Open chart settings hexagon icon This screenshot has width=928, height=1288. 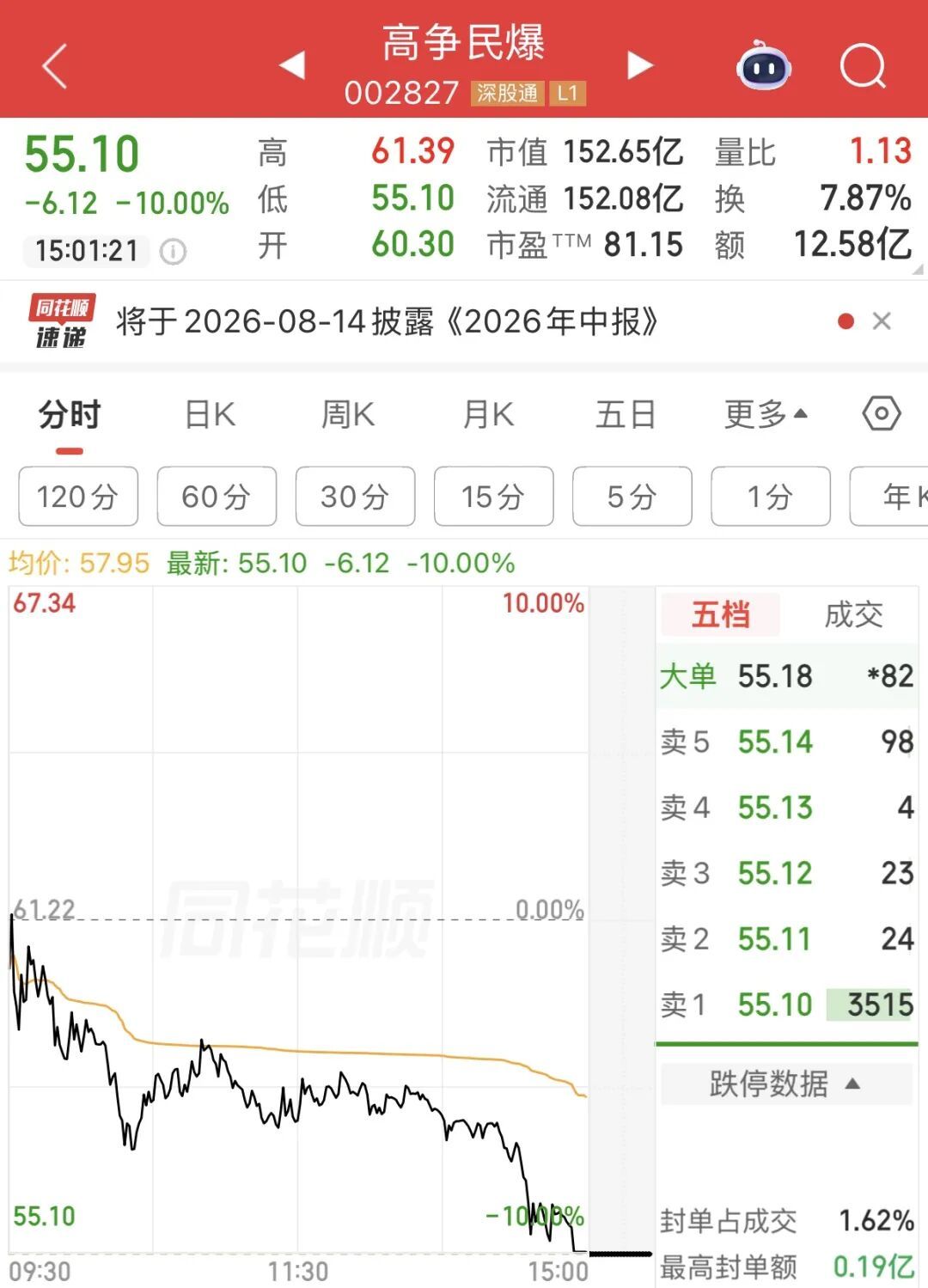pyautogui.click(x=882, y=414)
